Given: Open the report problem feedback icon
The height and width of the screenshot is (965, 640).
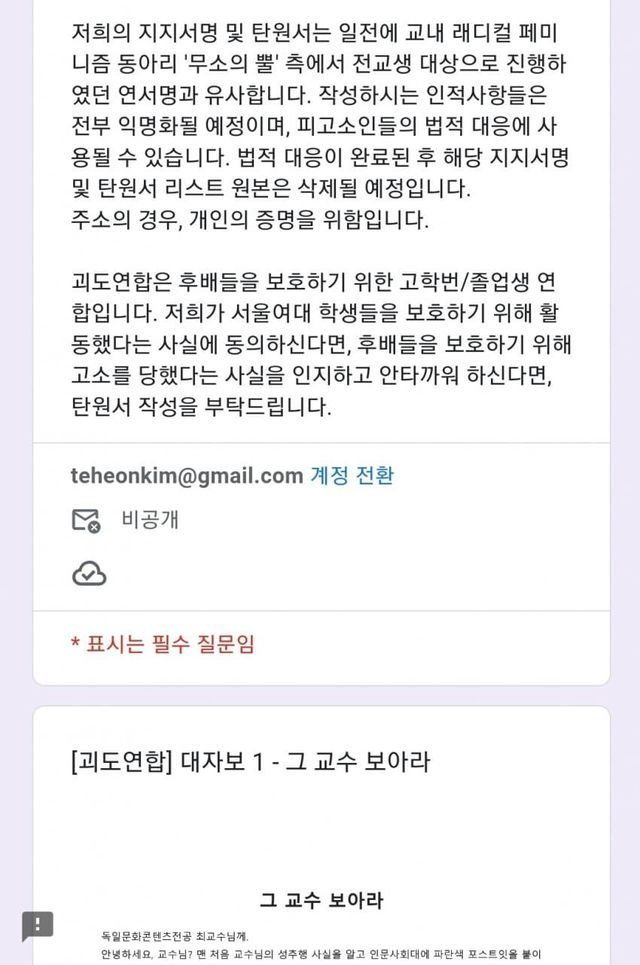Looking at the screenshot, I should click(38, 926).
